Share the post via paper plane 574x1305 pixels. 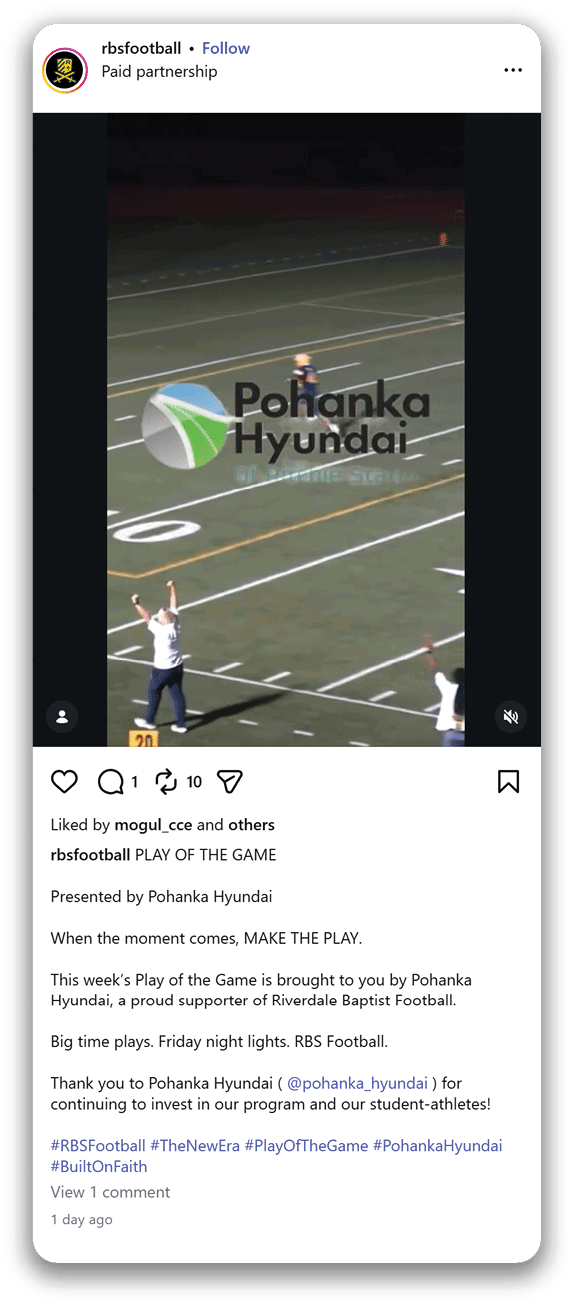coord(230,782)
